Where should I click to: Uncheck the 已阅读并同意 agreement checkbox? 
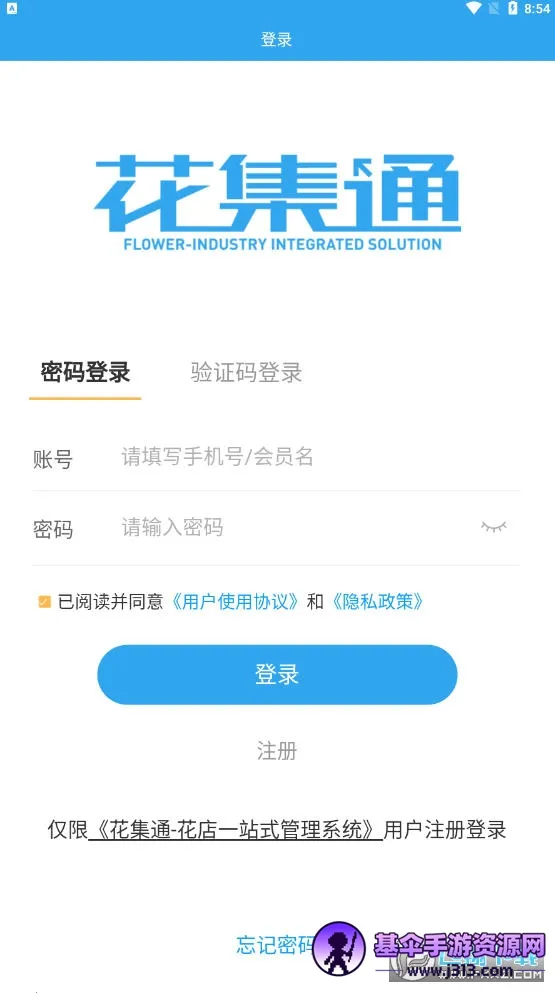[44, 602]
